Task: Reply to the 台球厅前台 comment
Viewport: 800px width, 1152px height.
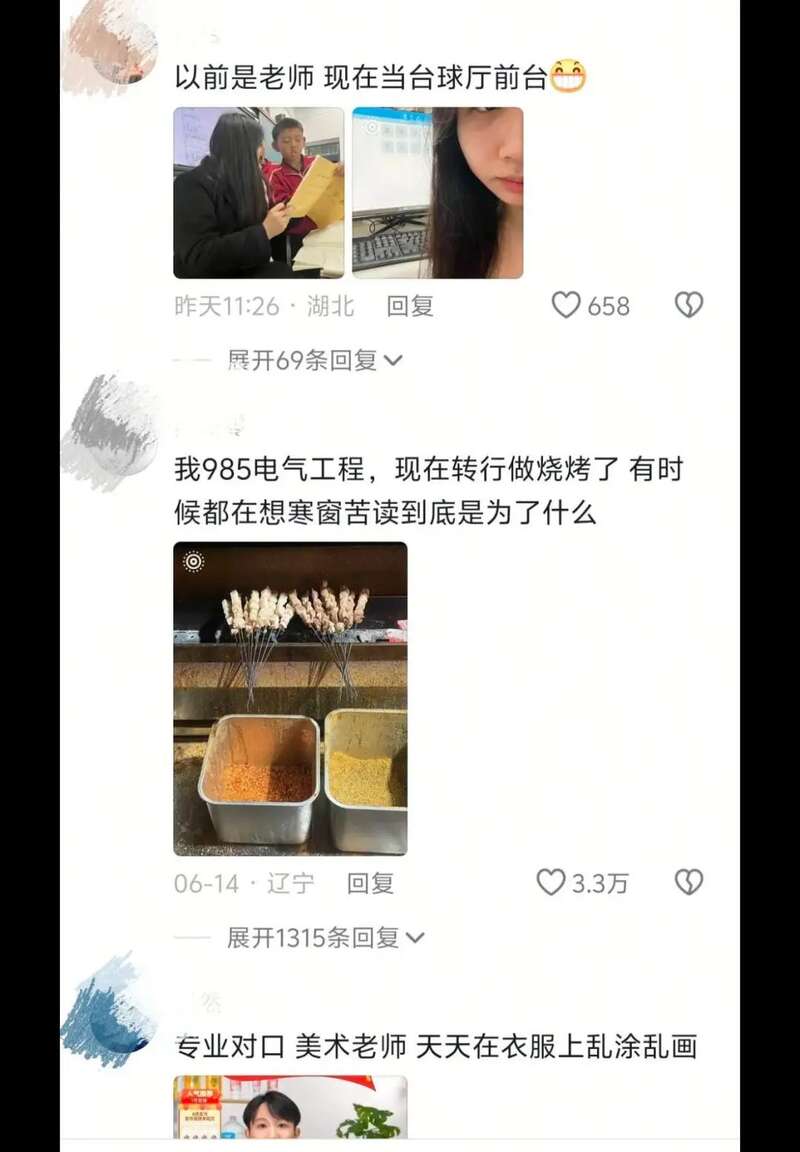Action: pos(410,306)
